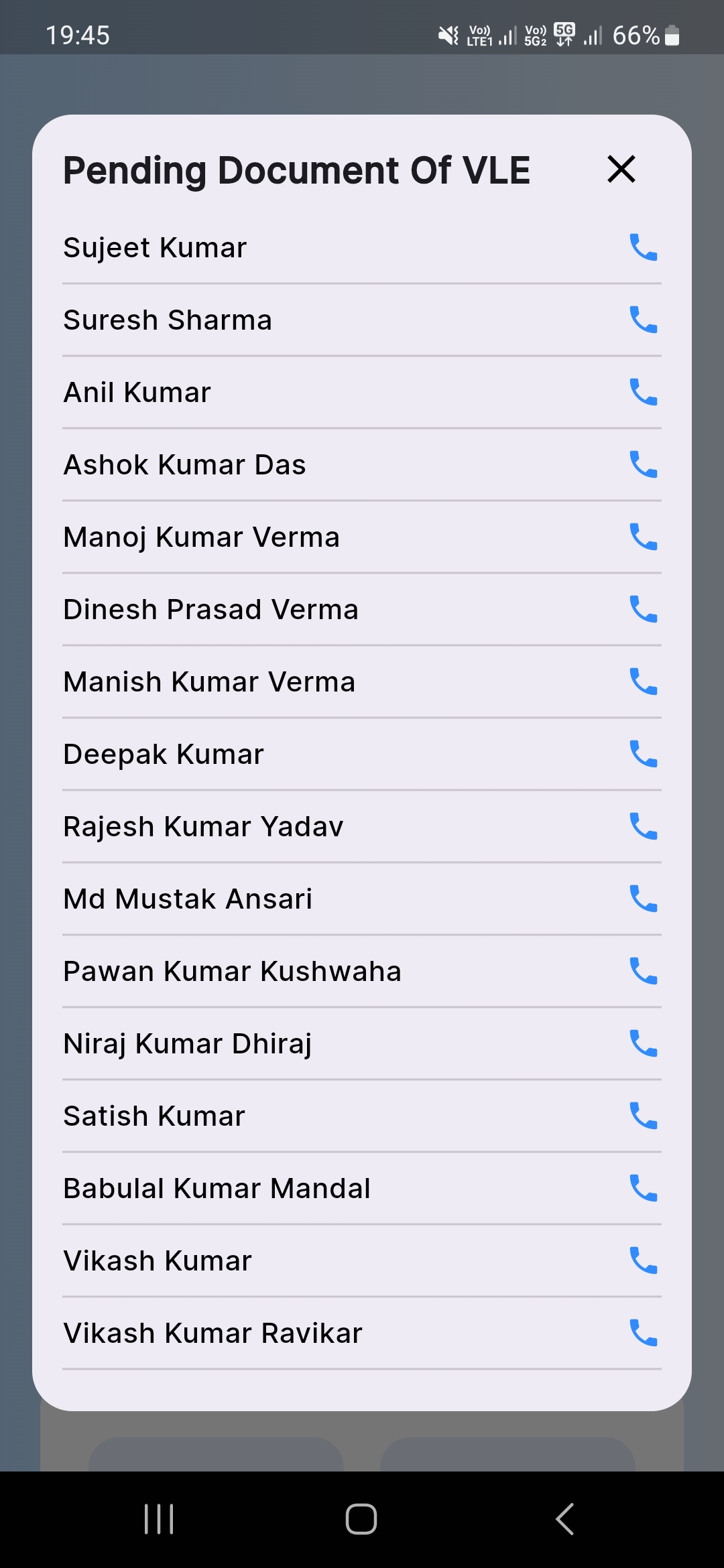This screenshot has height=1568, width=724.
Task: Dial Anil Kumar using the call icon
Action: coord(644,392)
